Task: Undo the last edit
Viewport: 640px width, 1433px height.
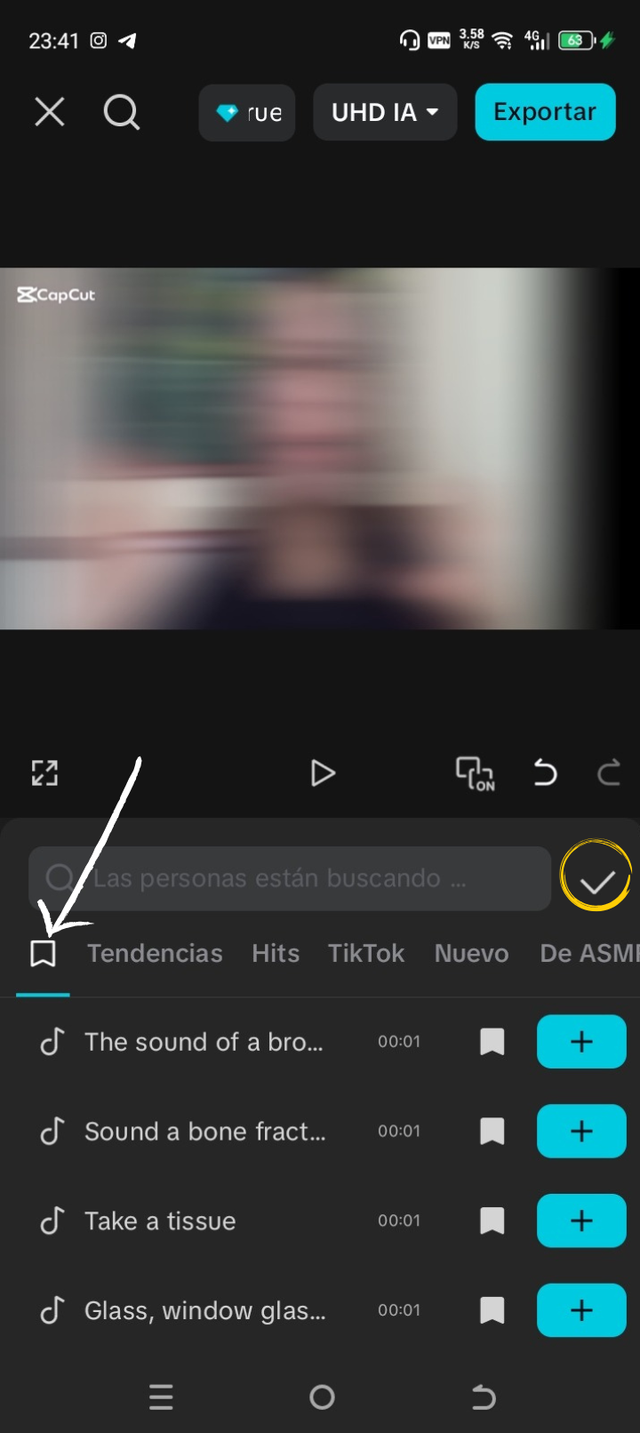Action: 545,773
